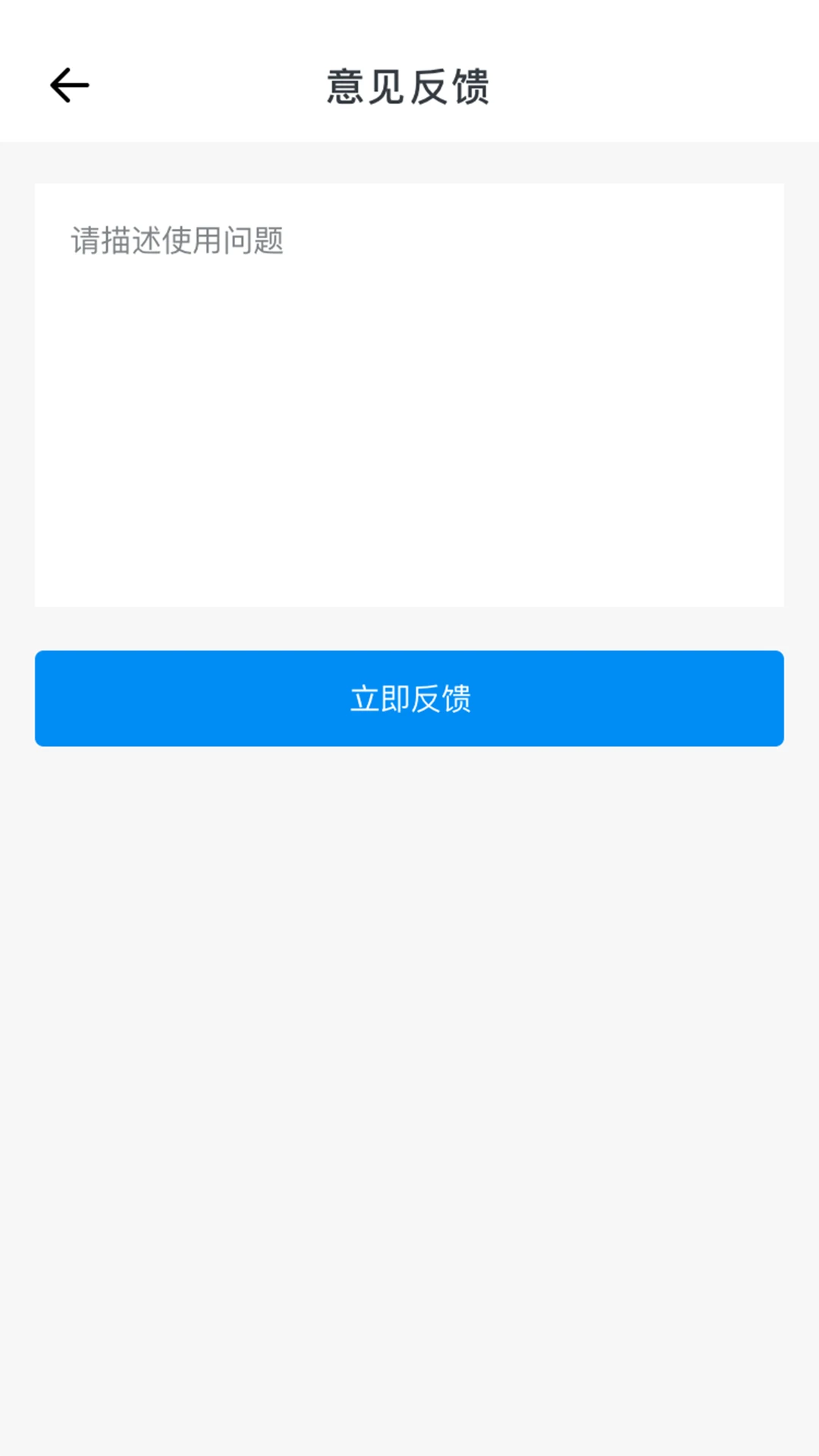
Task: Select the back navigation icon on top left
Action: click(x=68, y=84)
